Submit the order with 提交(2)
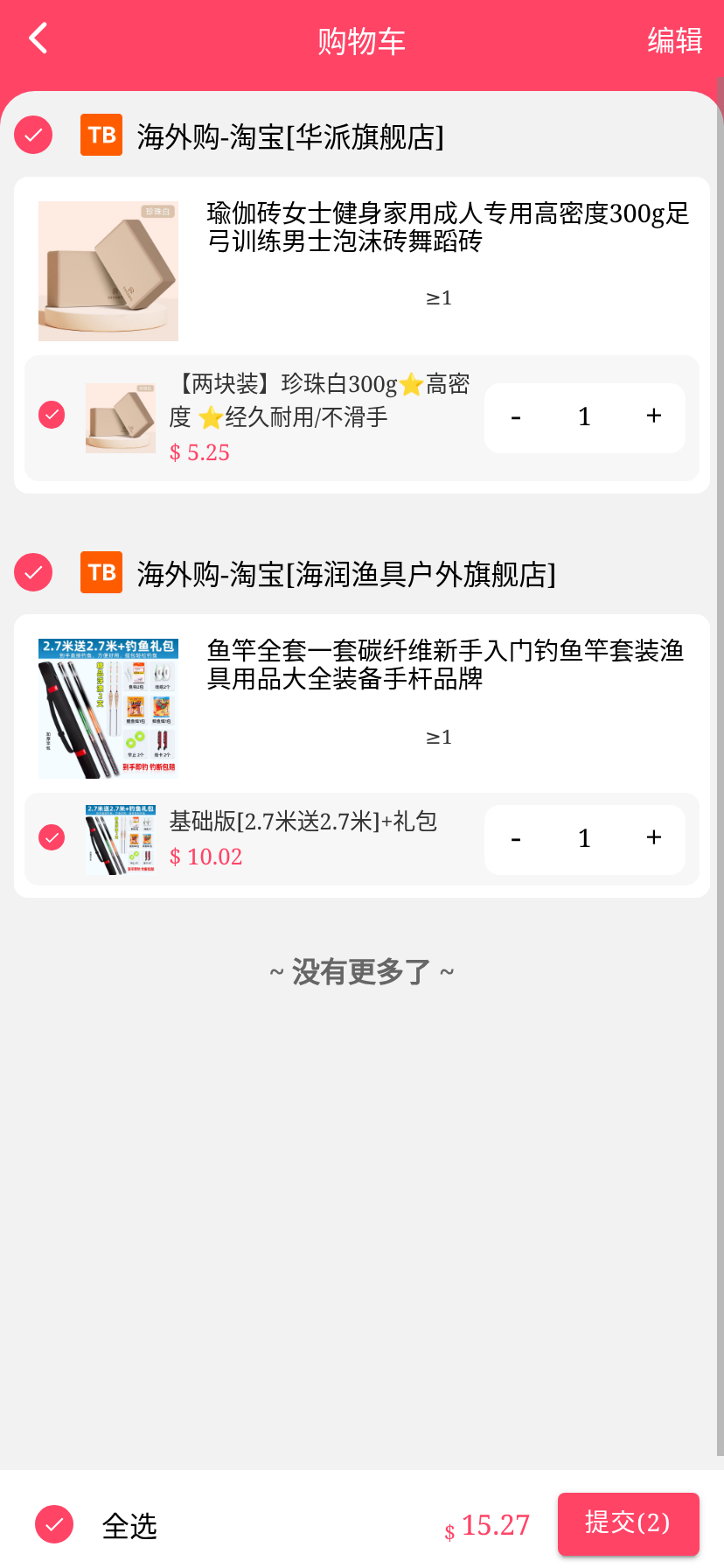 tap(628, 1523)
